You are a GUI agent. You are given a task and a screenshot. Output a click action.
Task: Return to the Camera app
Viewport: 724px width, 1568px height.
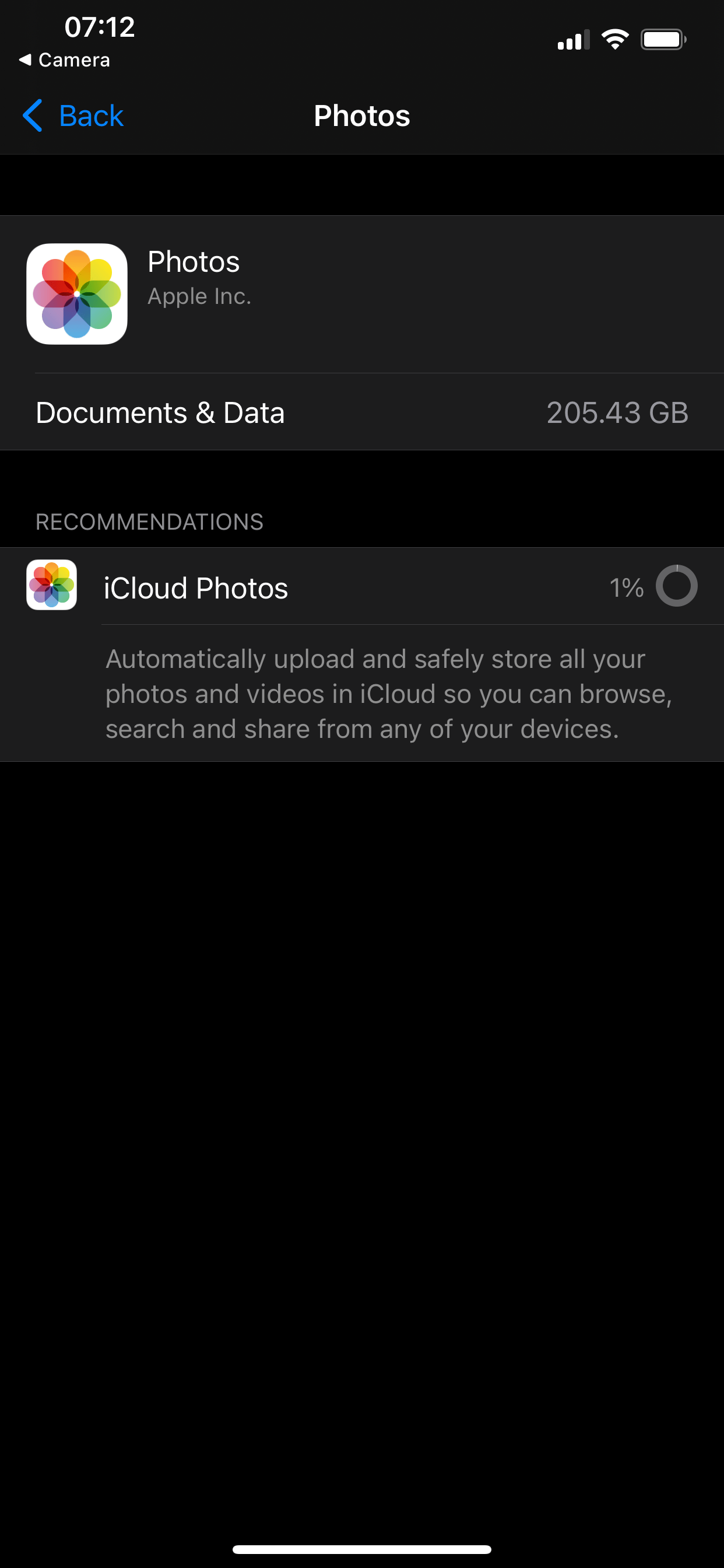(x=65, y=60)
